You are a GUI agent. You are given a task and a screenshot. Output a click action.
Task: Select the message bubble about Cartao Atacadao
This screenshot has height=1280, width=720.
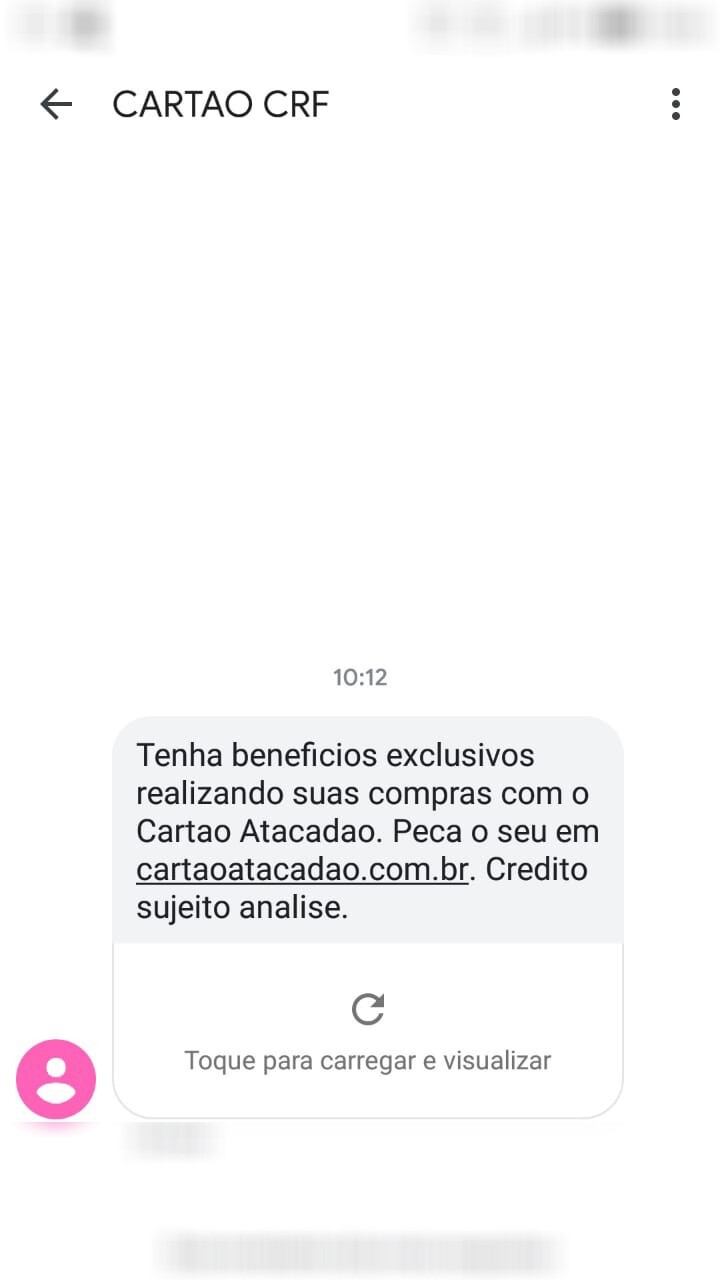[x=370, y=830]
